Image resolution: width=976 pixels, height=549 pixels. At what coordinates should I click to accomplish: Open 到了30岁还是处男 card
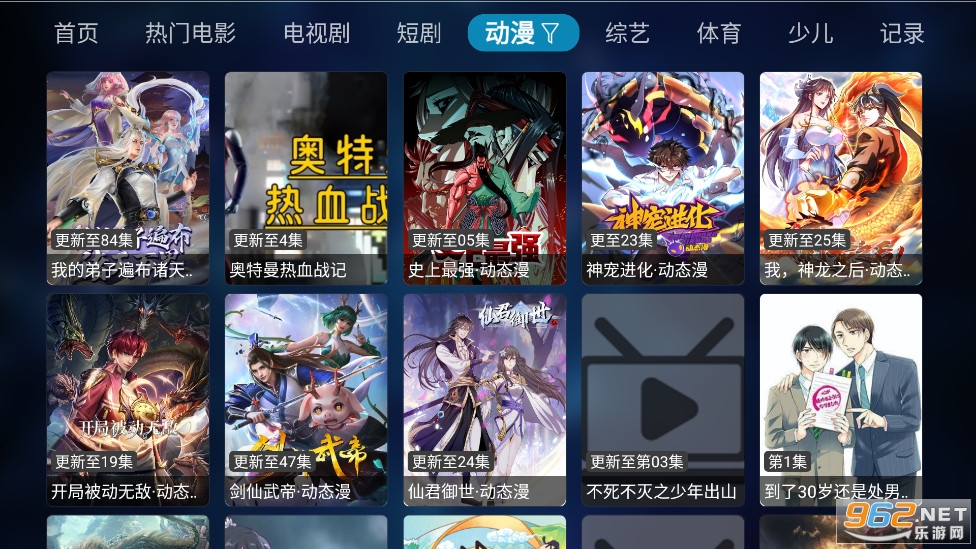click(841, 400)
